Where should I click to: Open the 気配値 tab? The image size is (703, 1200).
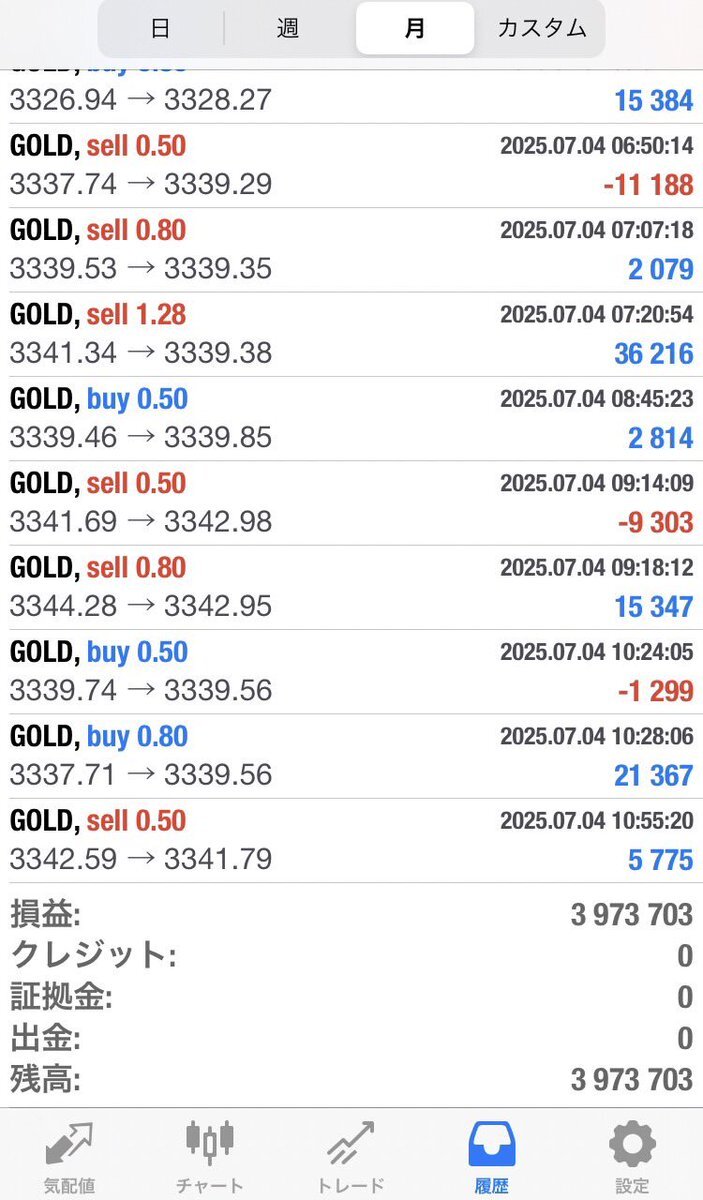click(69, 1157)
